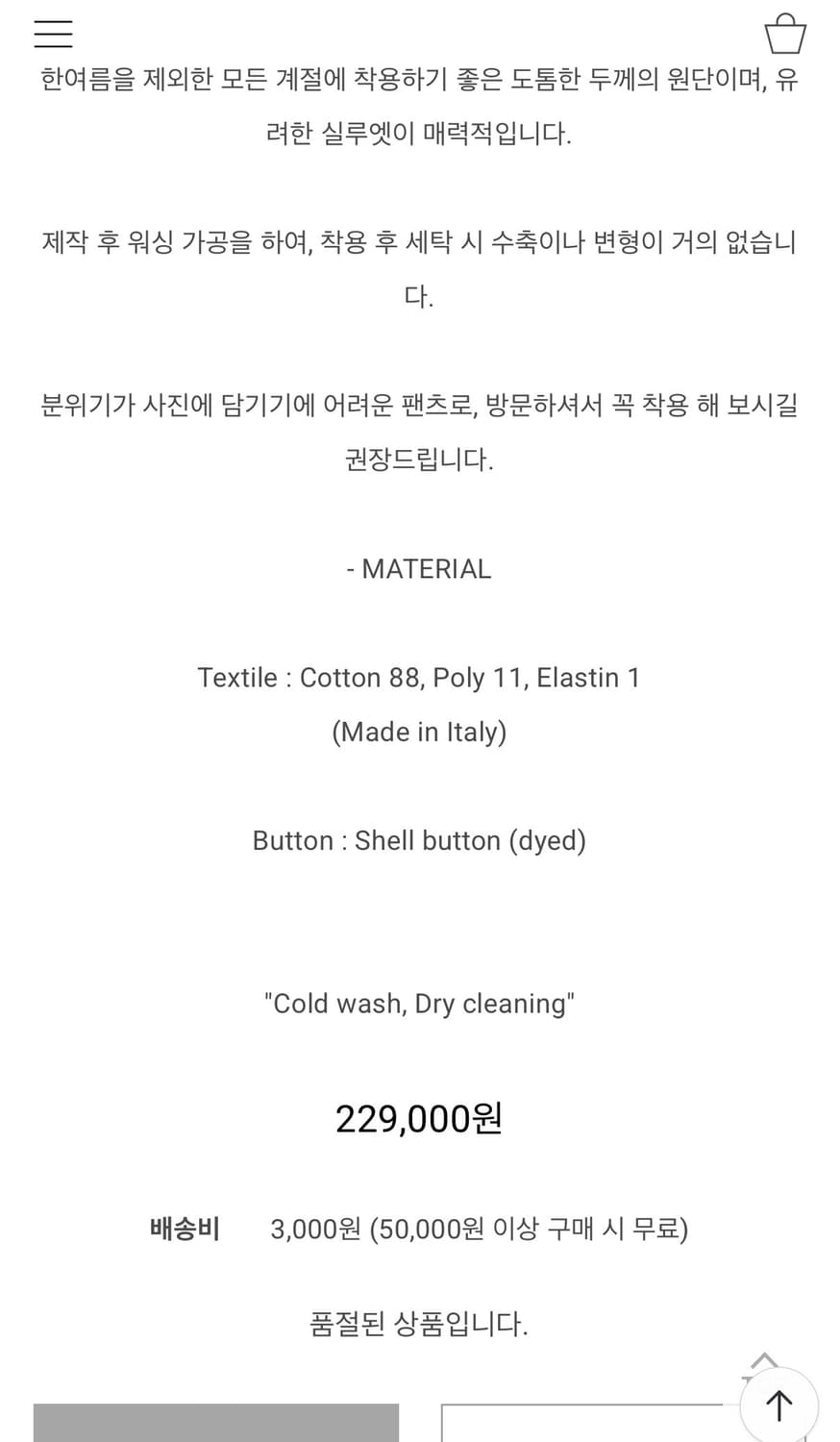Click the MATERIAL section heading
The image size is (840, 1442).
click(x=420, y=568)
